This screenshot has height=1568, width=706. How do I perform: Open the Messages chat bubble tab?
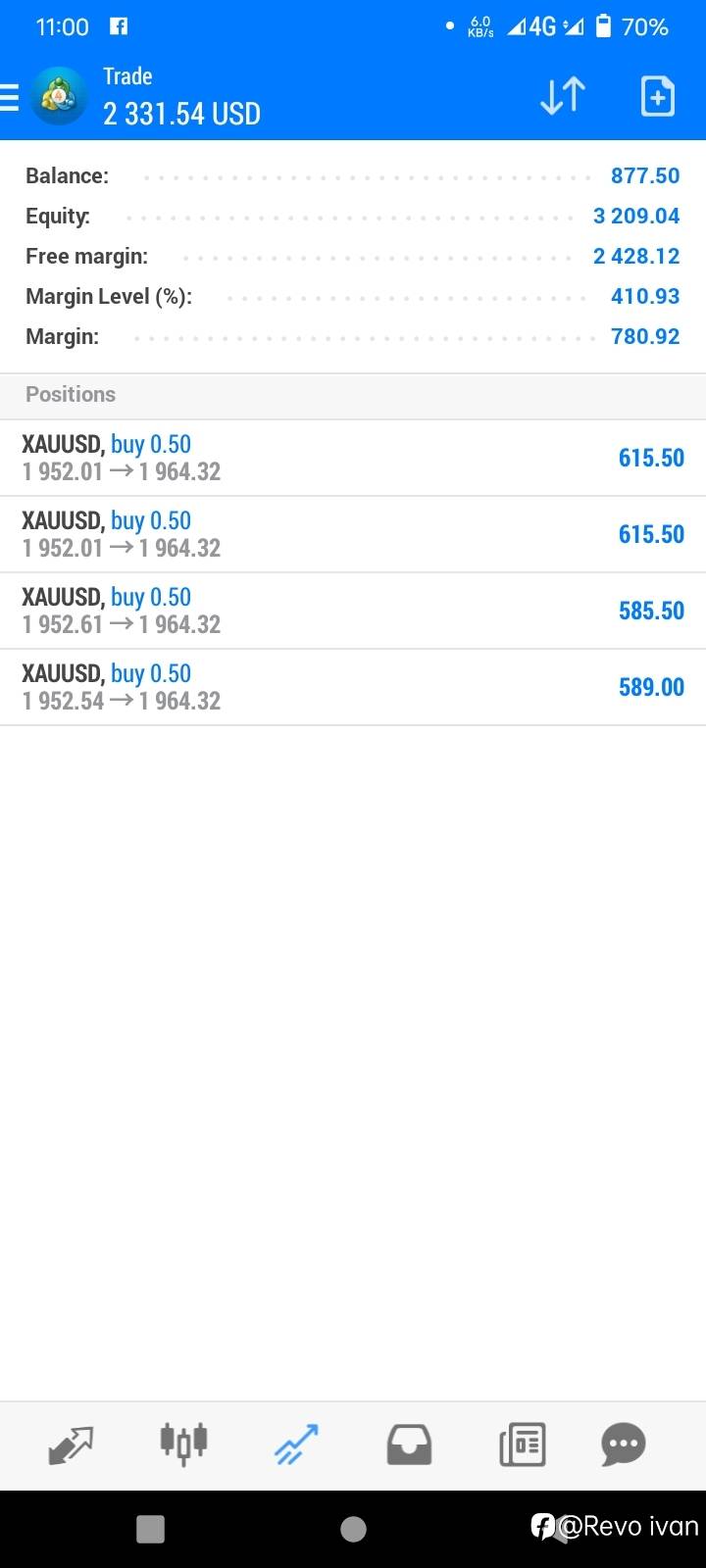coord(624,1444)
